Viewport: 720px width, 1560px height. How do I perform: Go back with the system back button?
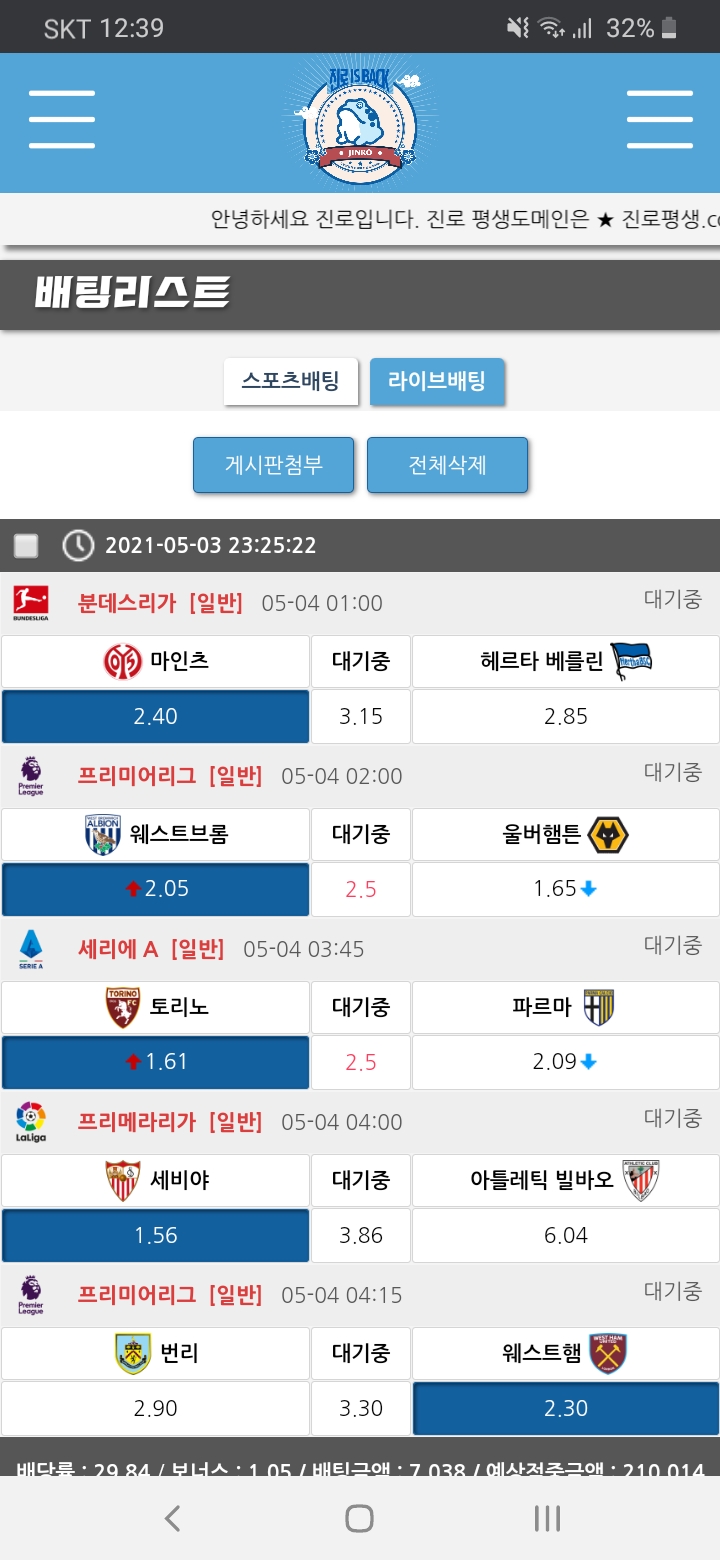[172, 1518]
